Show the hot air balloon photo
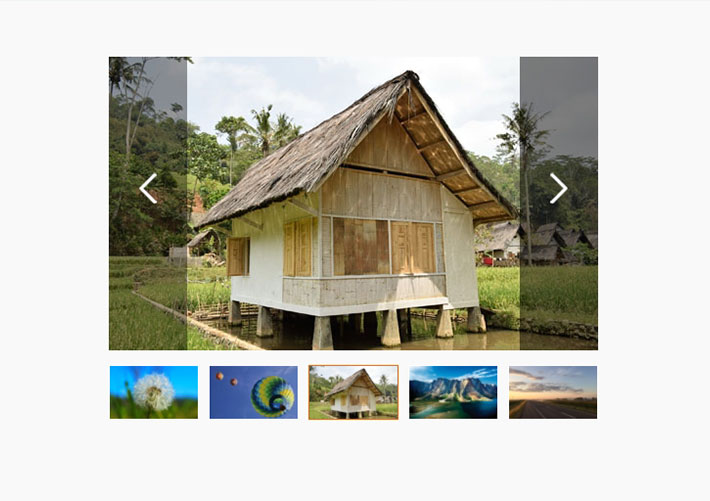Image resolution: width=710 pixels, height=501 pixels. 254,392
